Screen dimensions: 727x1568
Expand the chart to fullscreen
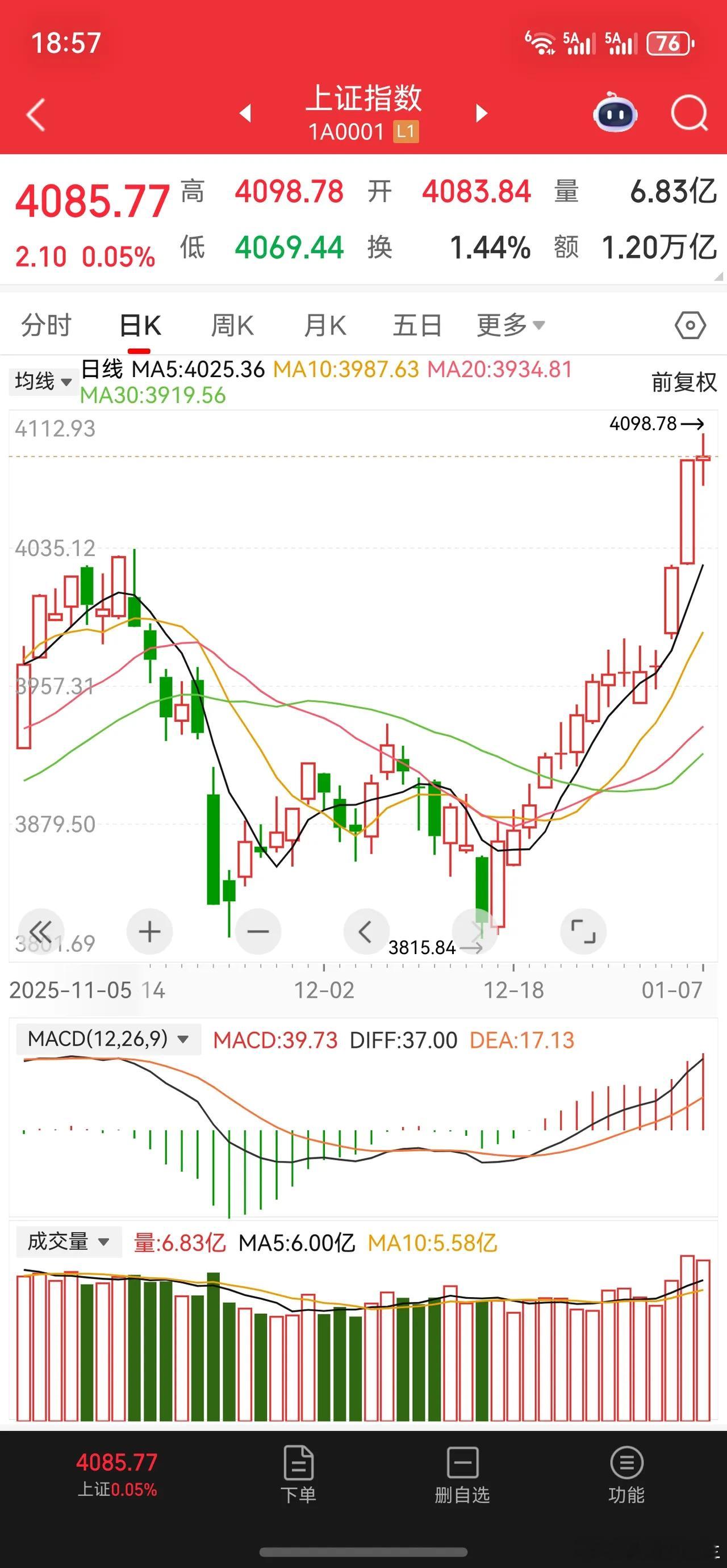583,932
